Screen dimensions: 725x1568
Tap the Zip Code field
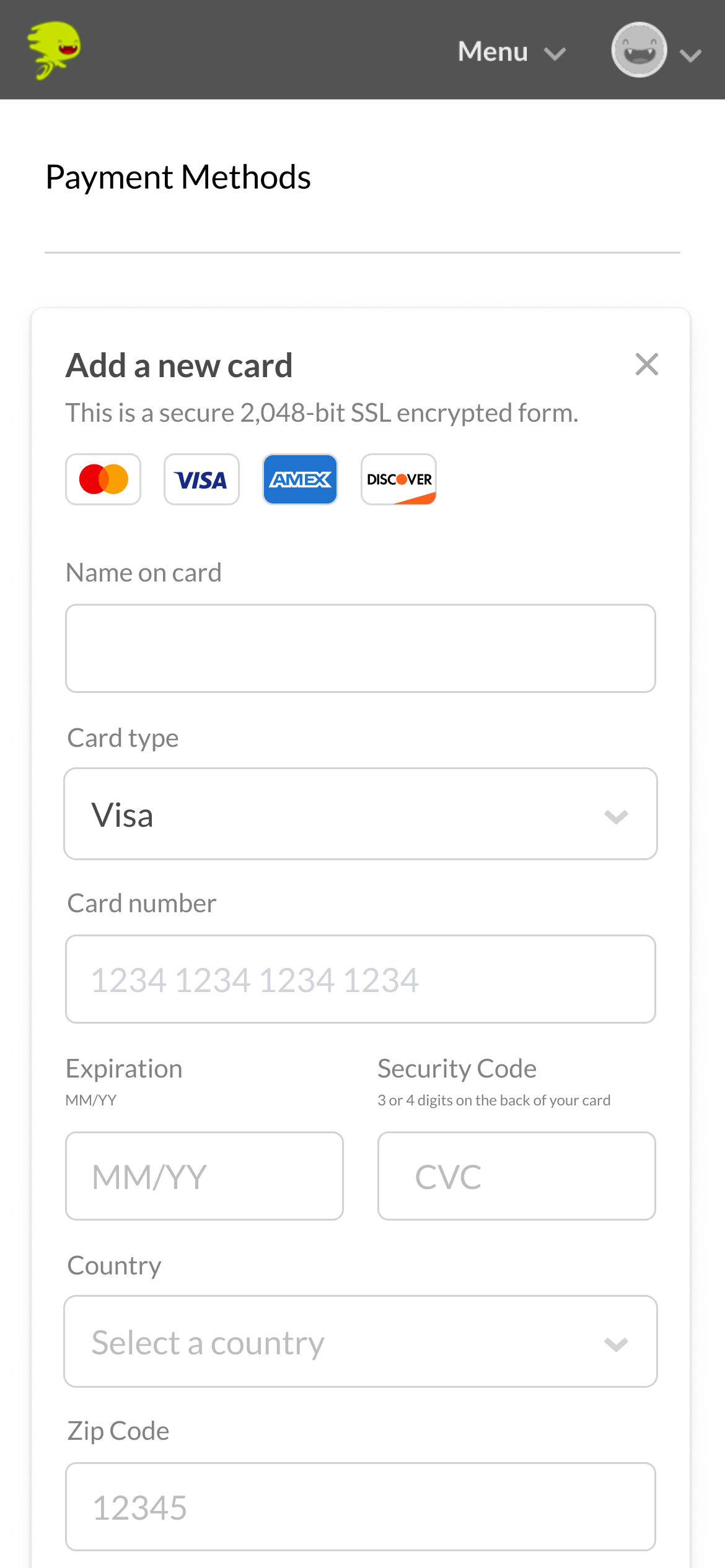(360, 1507)
